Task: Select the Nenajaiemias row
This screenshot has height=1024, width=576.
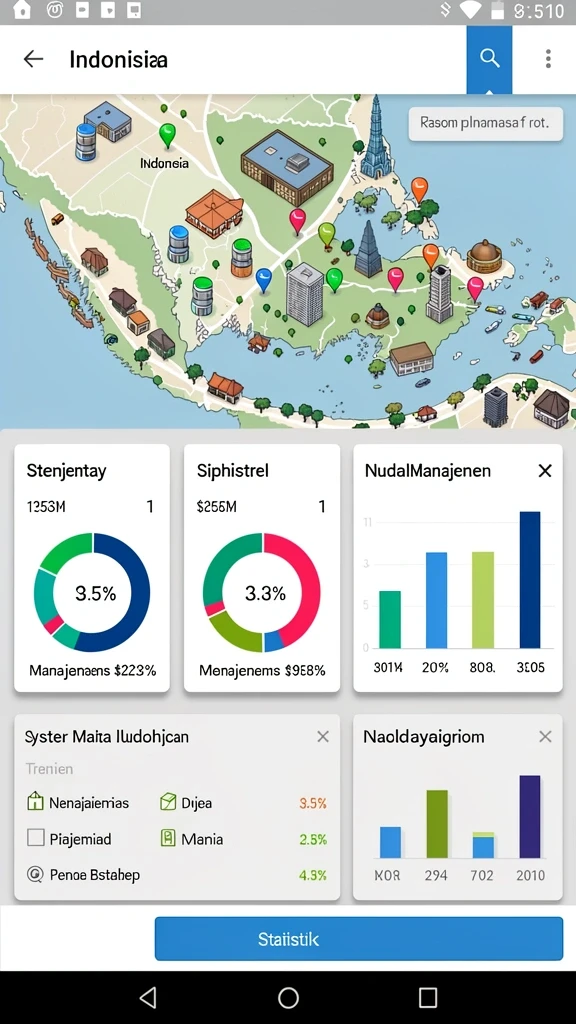Action: 78,803
